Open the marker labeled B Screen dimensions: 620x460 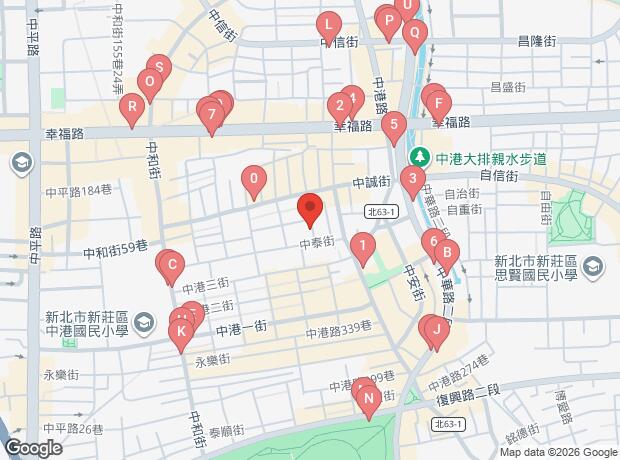(447, 252)
